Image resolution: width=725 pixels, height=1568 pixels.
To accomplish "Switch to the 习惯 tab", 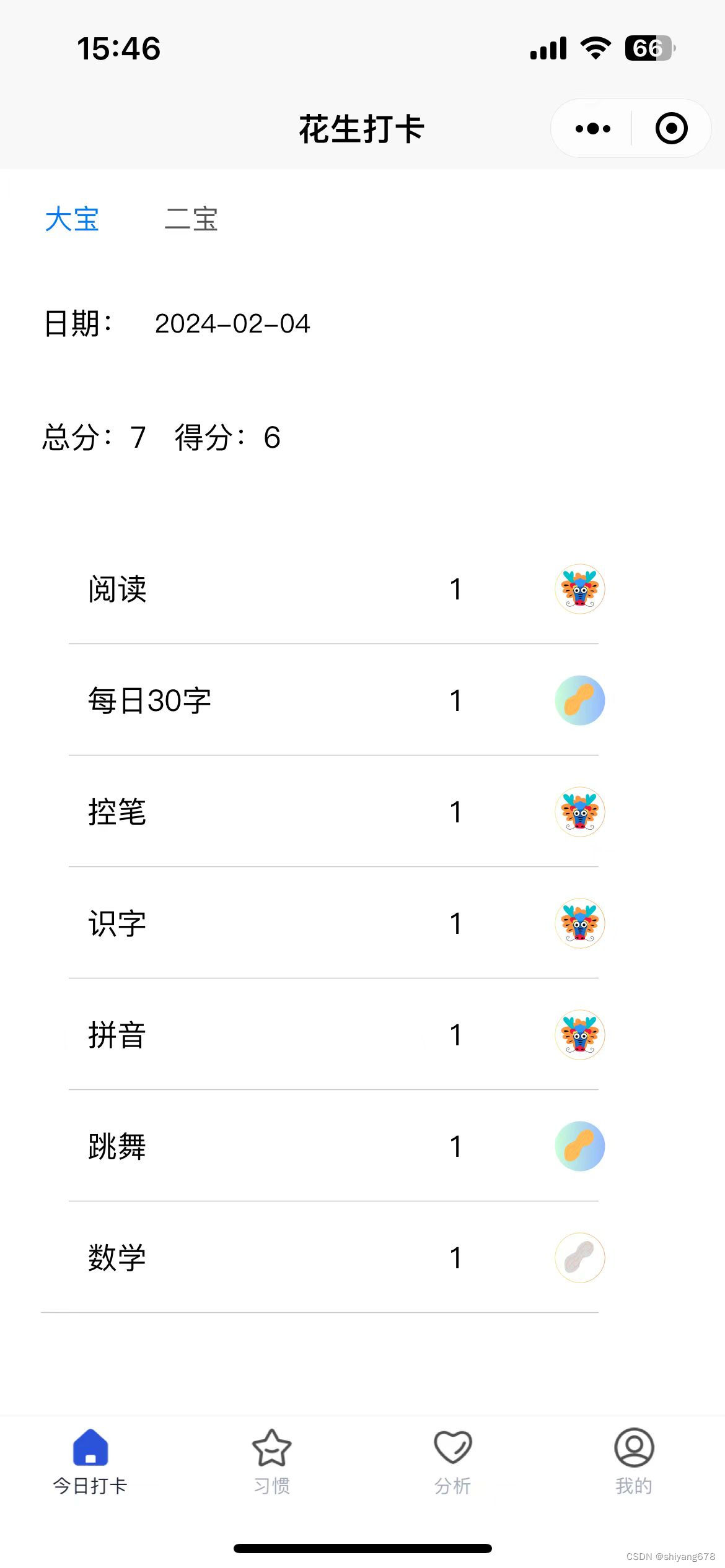I will point(271,1461).
